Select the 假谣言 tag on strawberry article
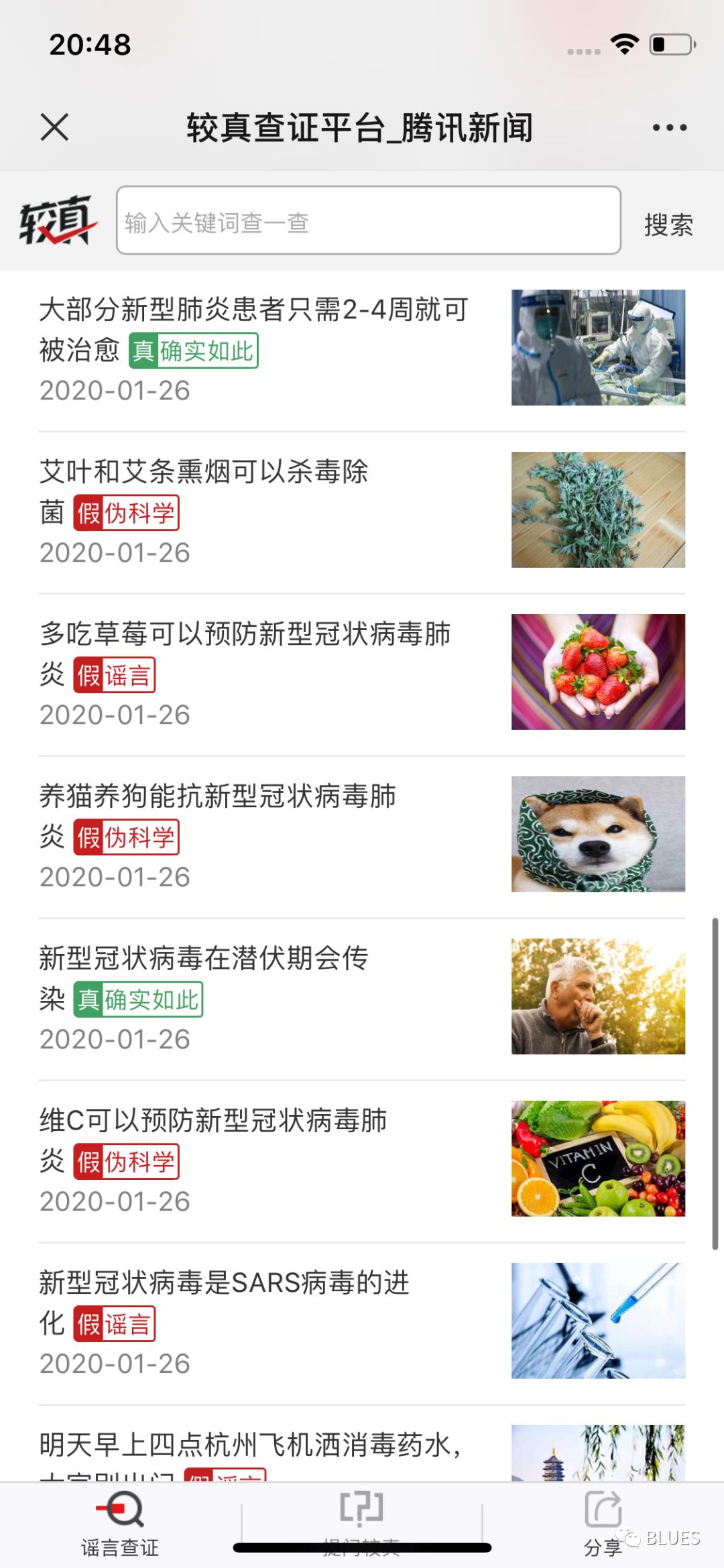The image size is (724, 1568). coord(115,674)
